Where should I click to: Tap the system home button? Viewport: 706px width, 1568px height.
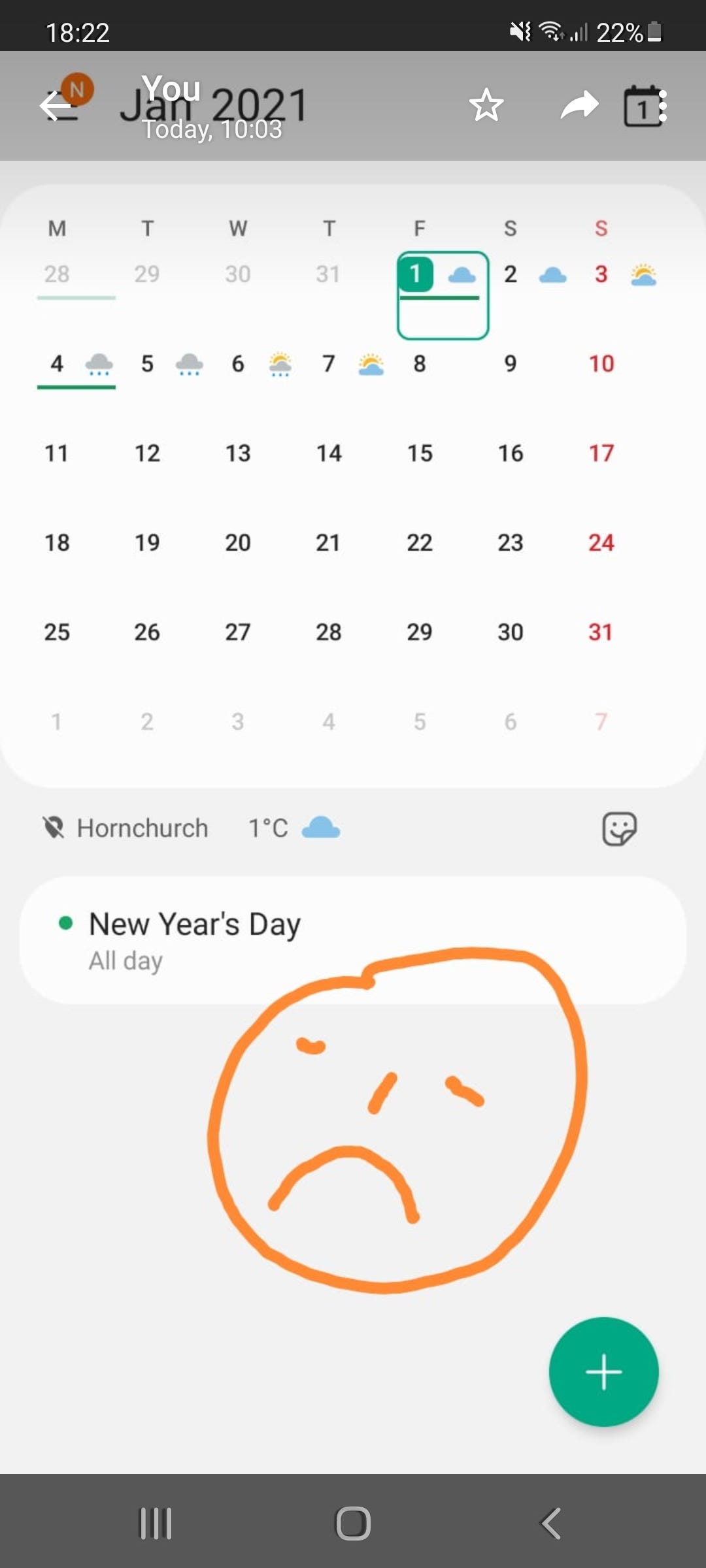point(353,1524)
